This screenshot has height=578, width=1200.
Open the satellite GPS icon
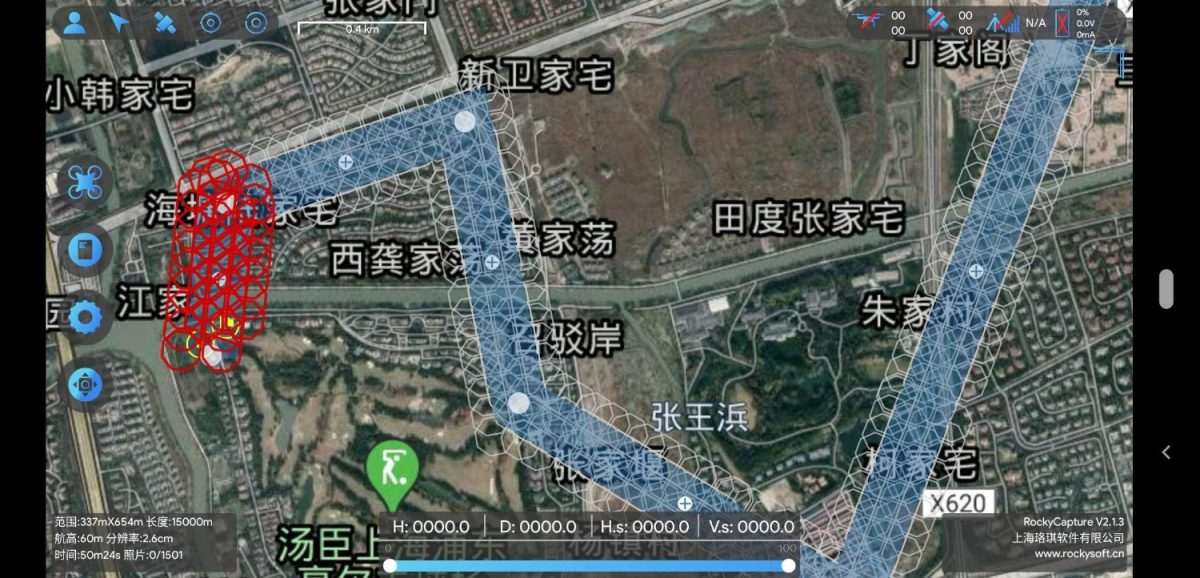164,23
